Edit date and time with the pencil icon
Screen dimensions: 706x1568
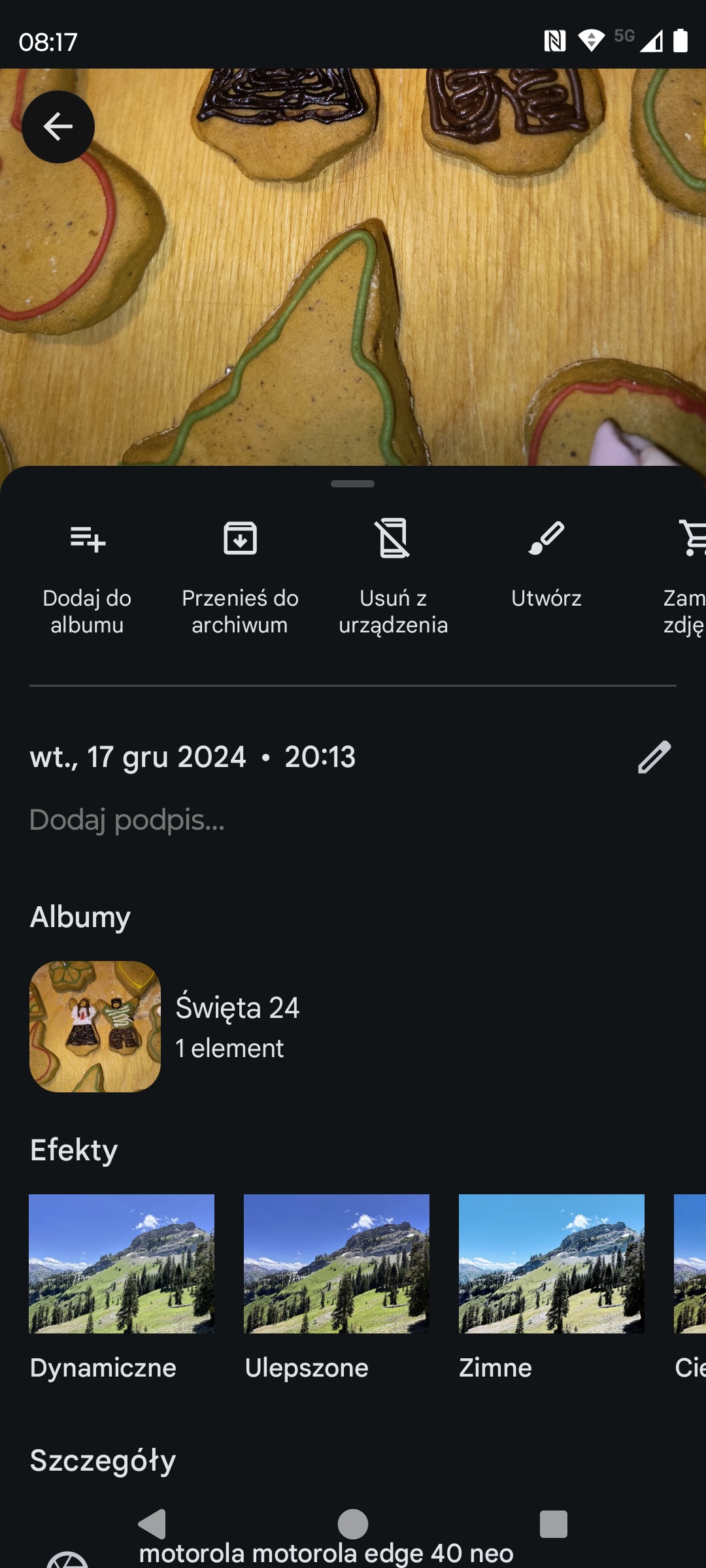pos(654,757)
